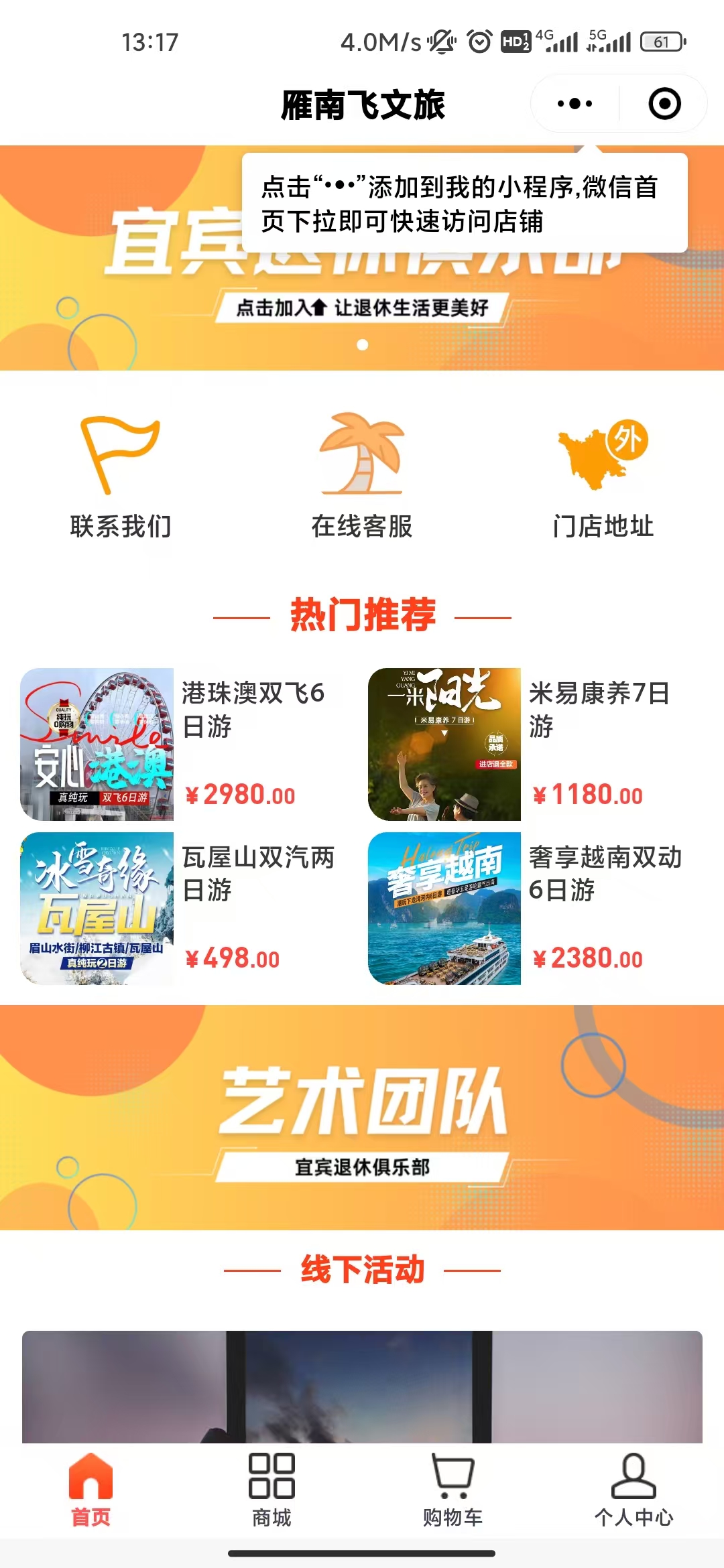Open the 艺术团队 banner

(362, 1117)
